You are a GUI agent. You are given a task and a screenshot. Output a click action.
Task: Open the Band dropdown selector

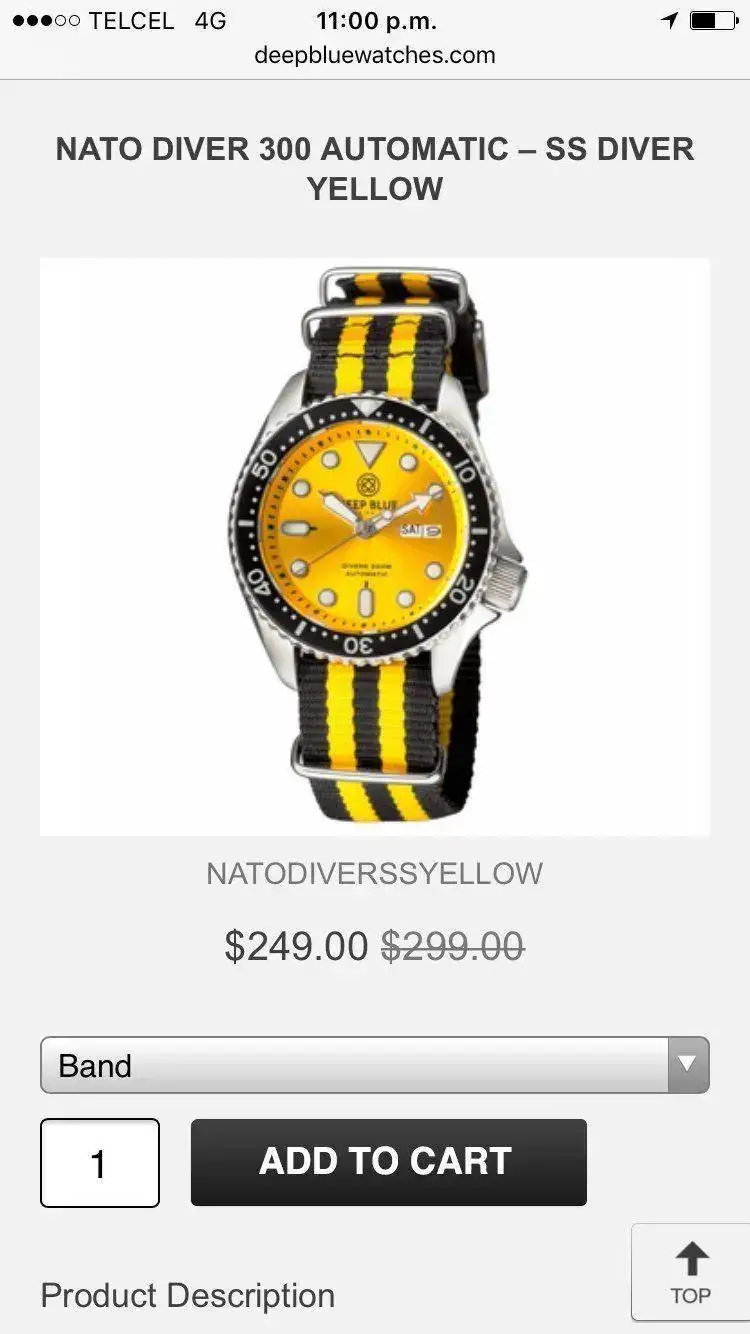pos(374,1065)
